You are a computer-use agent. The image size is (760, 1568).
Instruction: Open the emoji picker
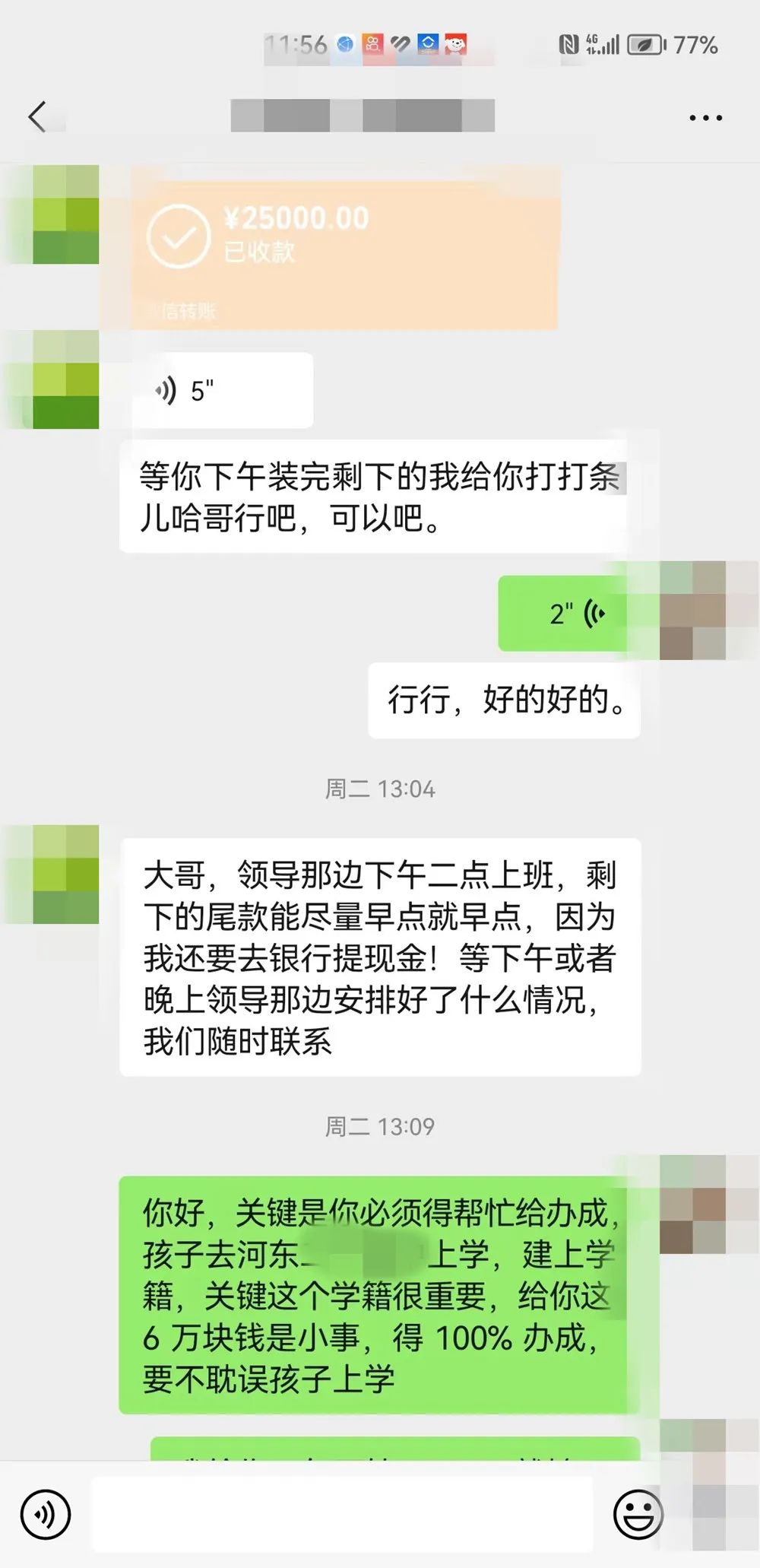(x=638, y=1514)
